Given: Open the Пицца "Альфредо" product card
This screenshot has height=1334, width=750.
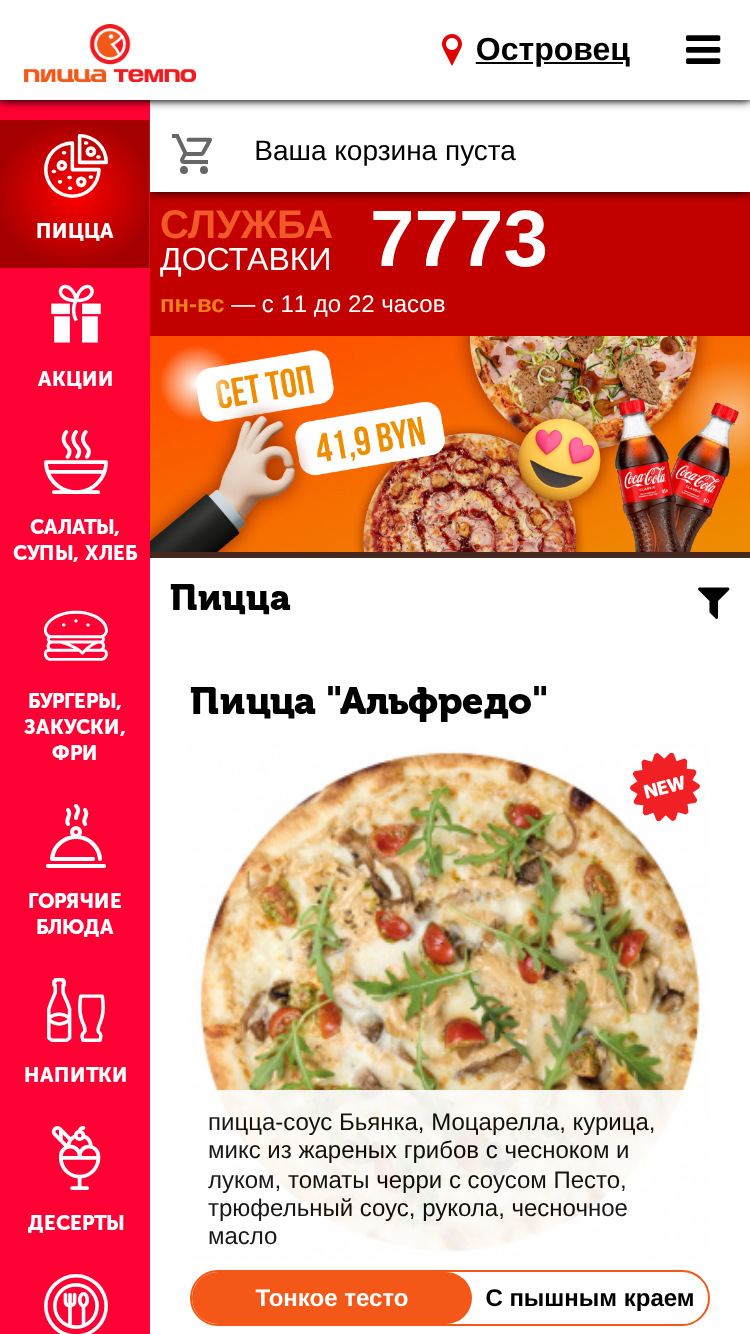Looking at the screenshot, I should pos(369,701).
